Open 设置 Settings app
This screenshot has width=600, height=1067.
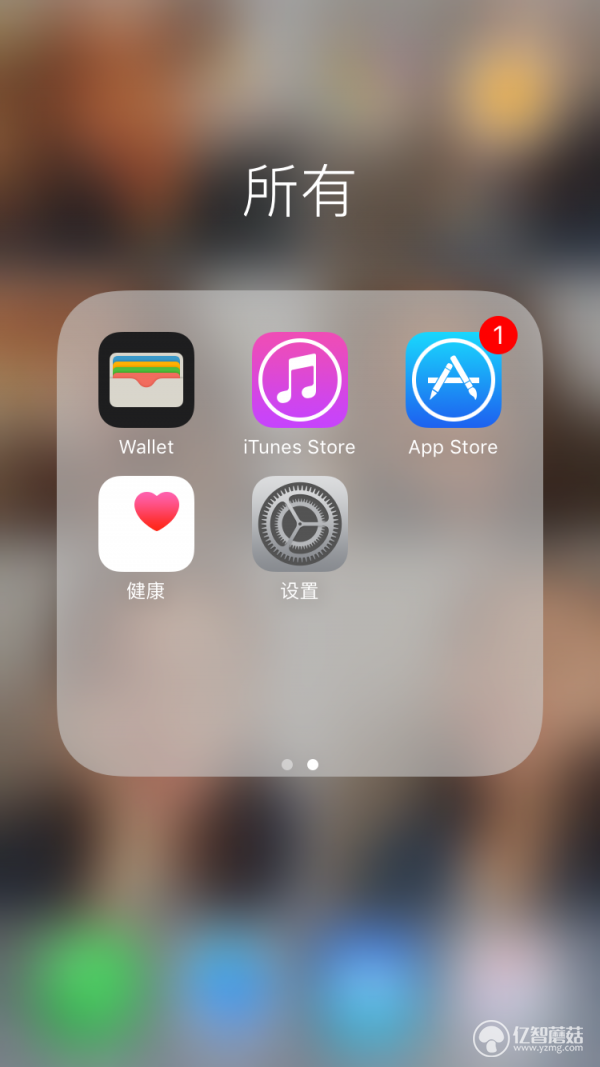[299, 524]
